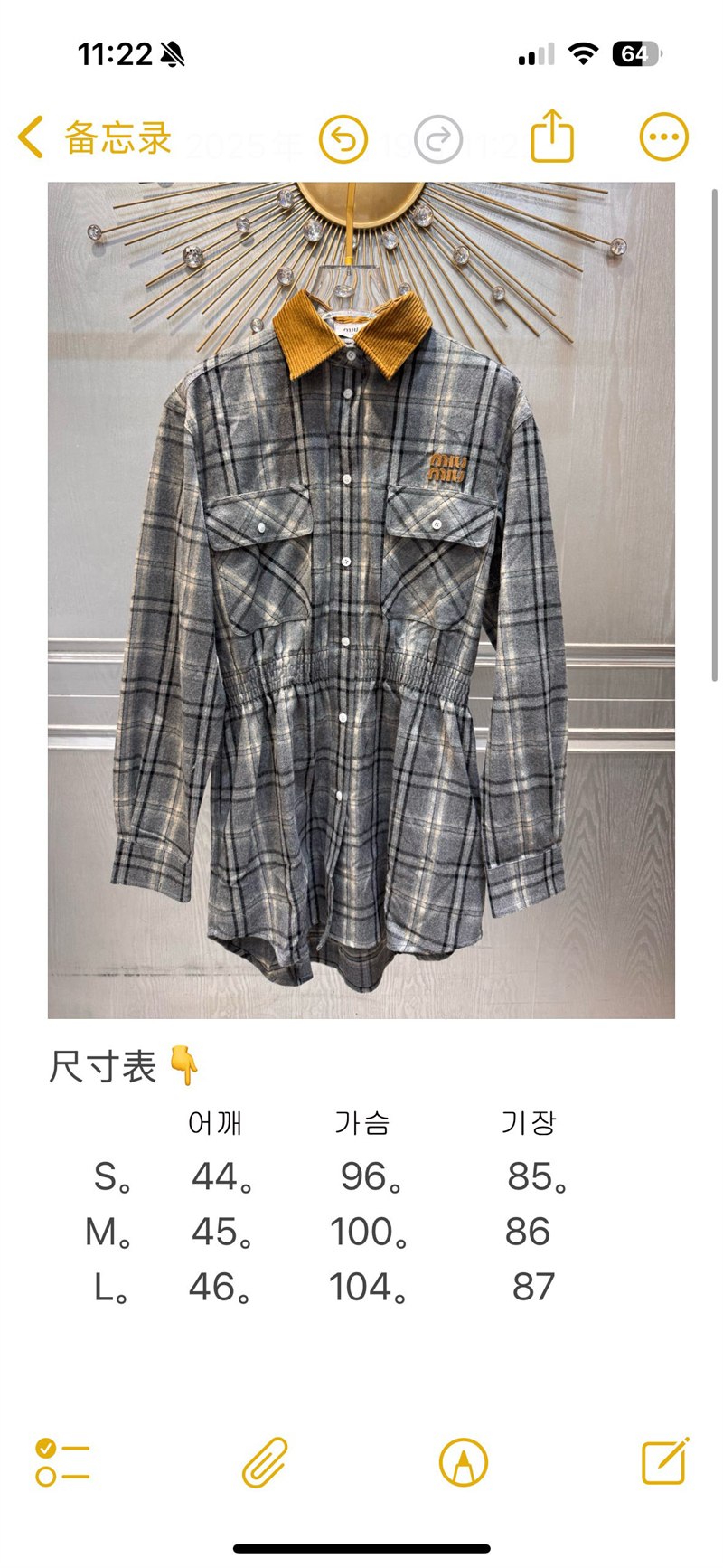Attach a file with paperclip icon
723x1568 pixels.
point(265,1462)
